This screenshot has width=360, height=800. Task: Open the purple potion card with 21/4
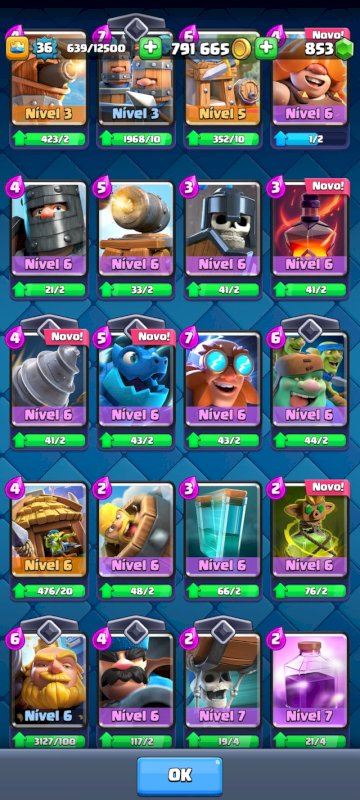(310, 690)
